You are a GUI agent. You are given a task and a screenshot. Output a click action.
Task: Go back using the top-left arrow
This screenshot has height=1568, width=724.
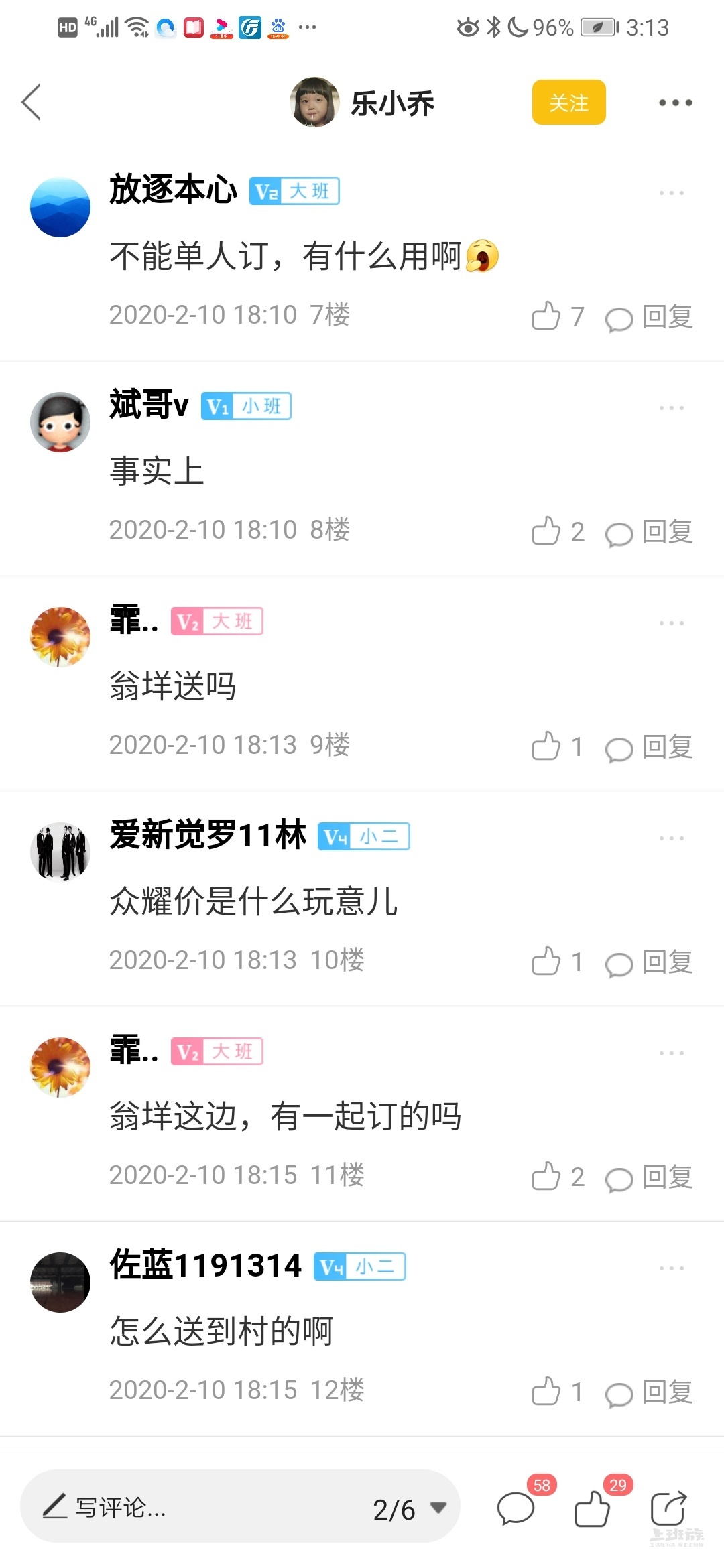(32, 103)
